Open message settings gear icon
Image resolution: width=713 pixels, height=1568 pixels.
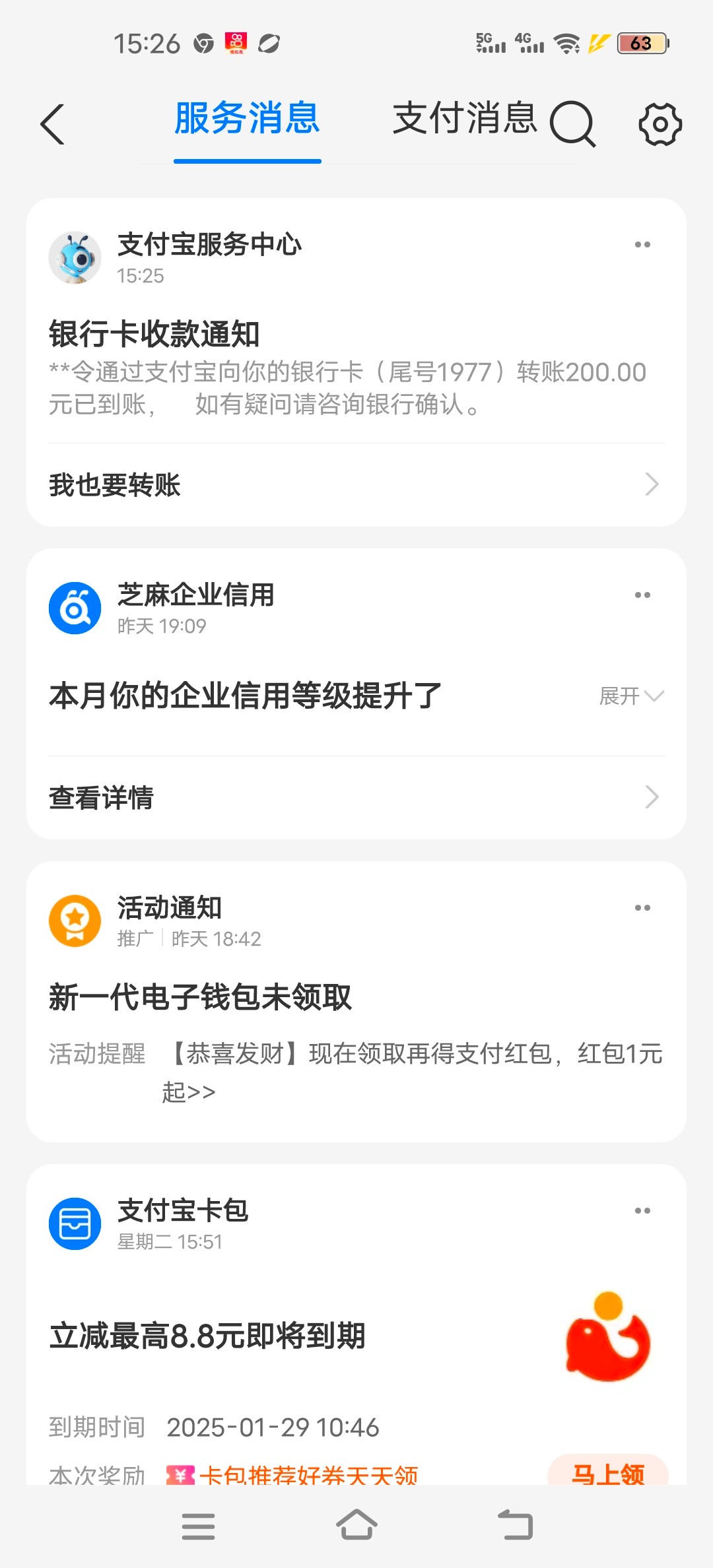pos(660,124)
